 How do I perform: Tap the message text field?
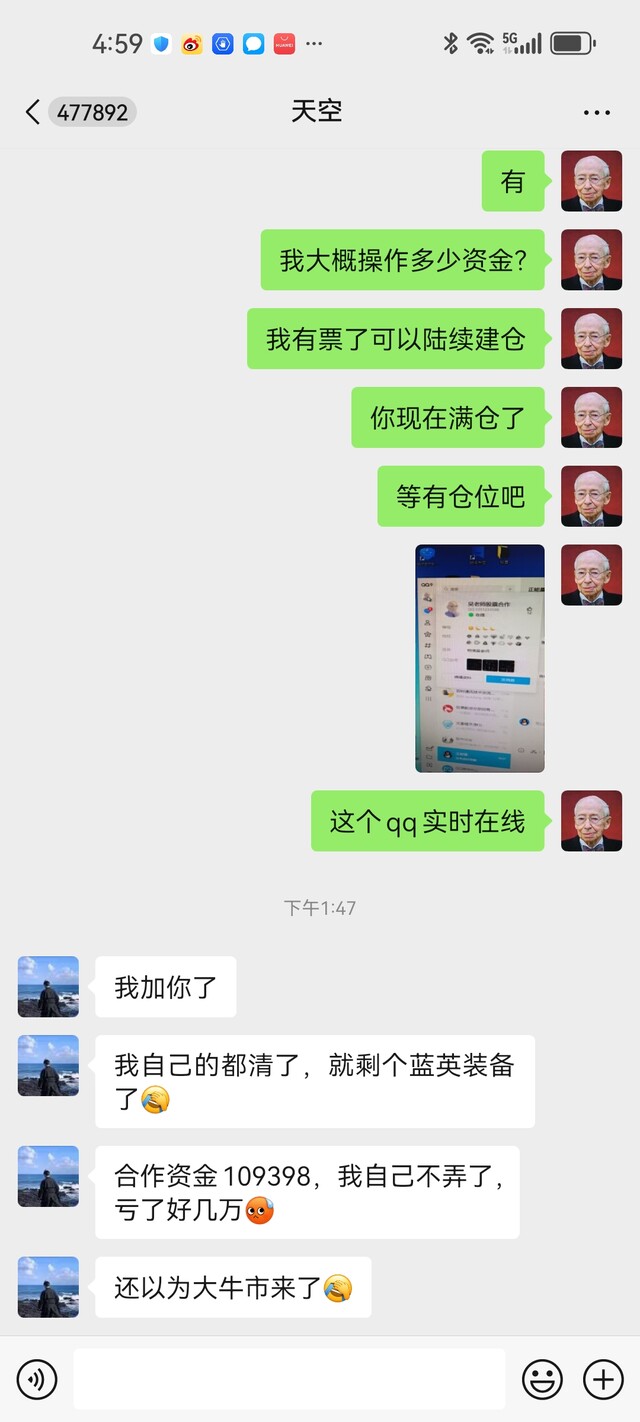[289, 1380]
